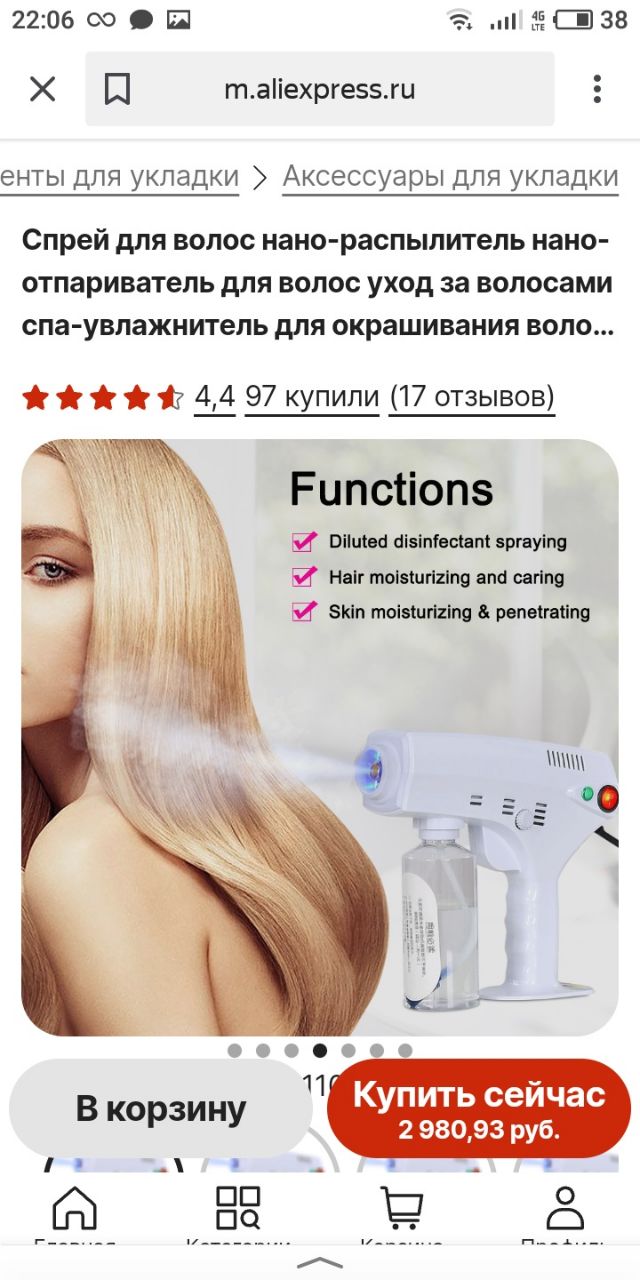Screen dimensions: 640x1280
Task: View the 4,4 star rating details
Action: (214, 397)
